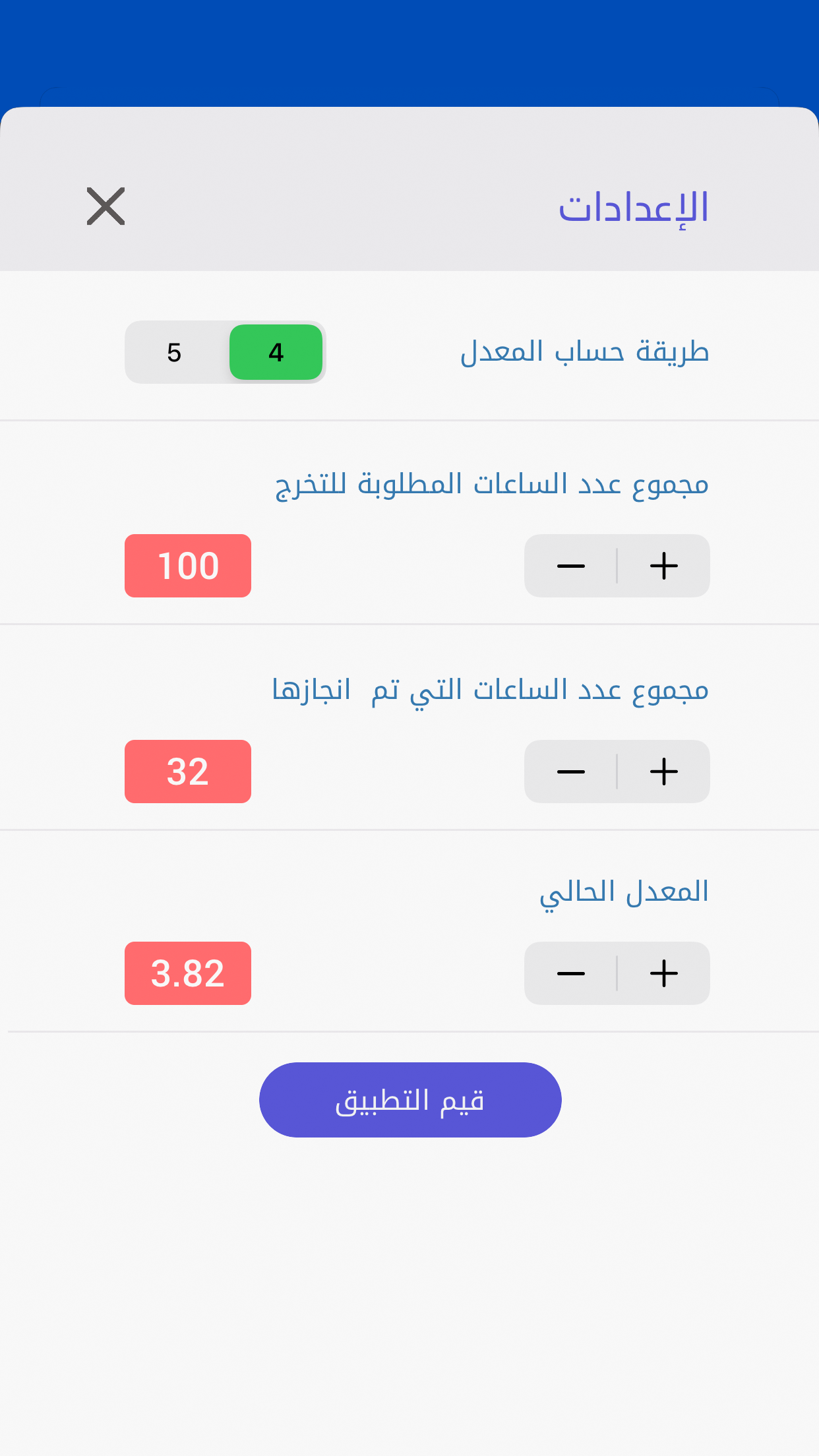Decrease the current GPA with minus
The width and height of the screenshot is (819, 1456).
571,973
